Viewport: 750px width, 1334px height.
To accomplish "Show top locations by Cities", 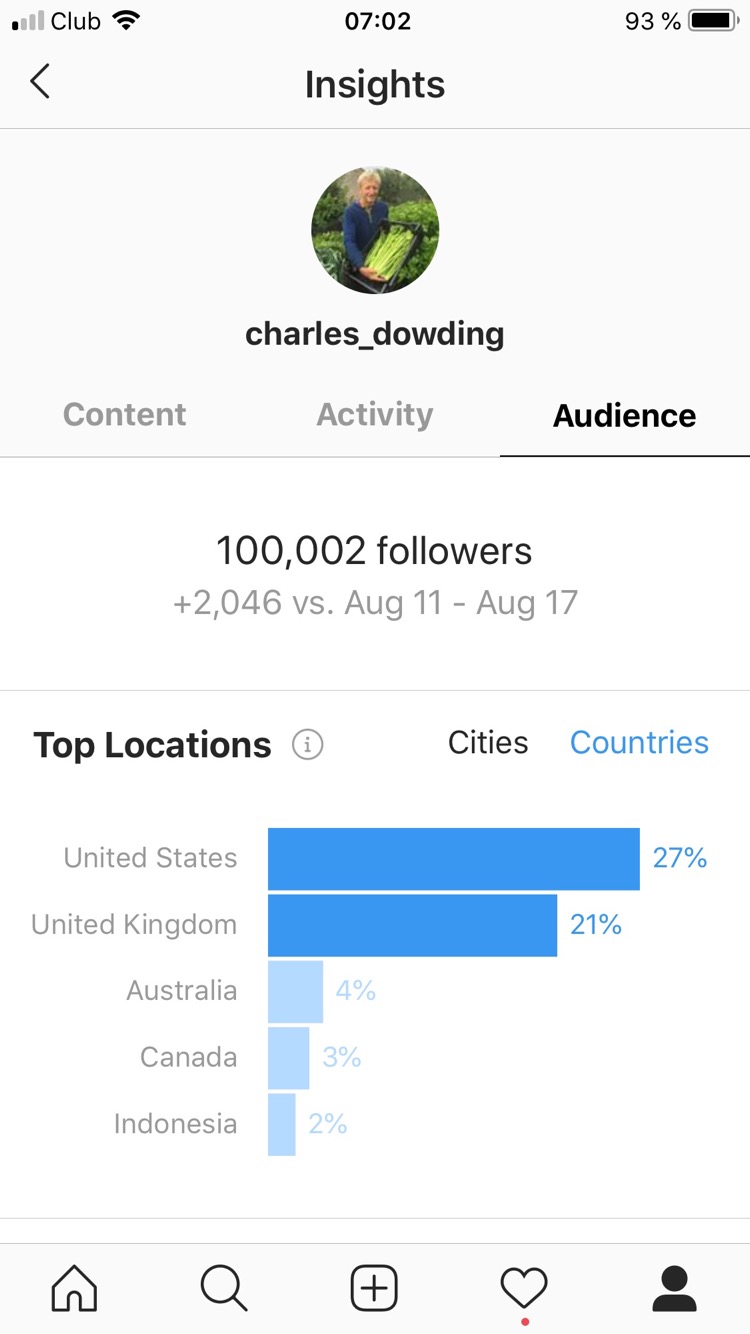I will pos(488,743).
